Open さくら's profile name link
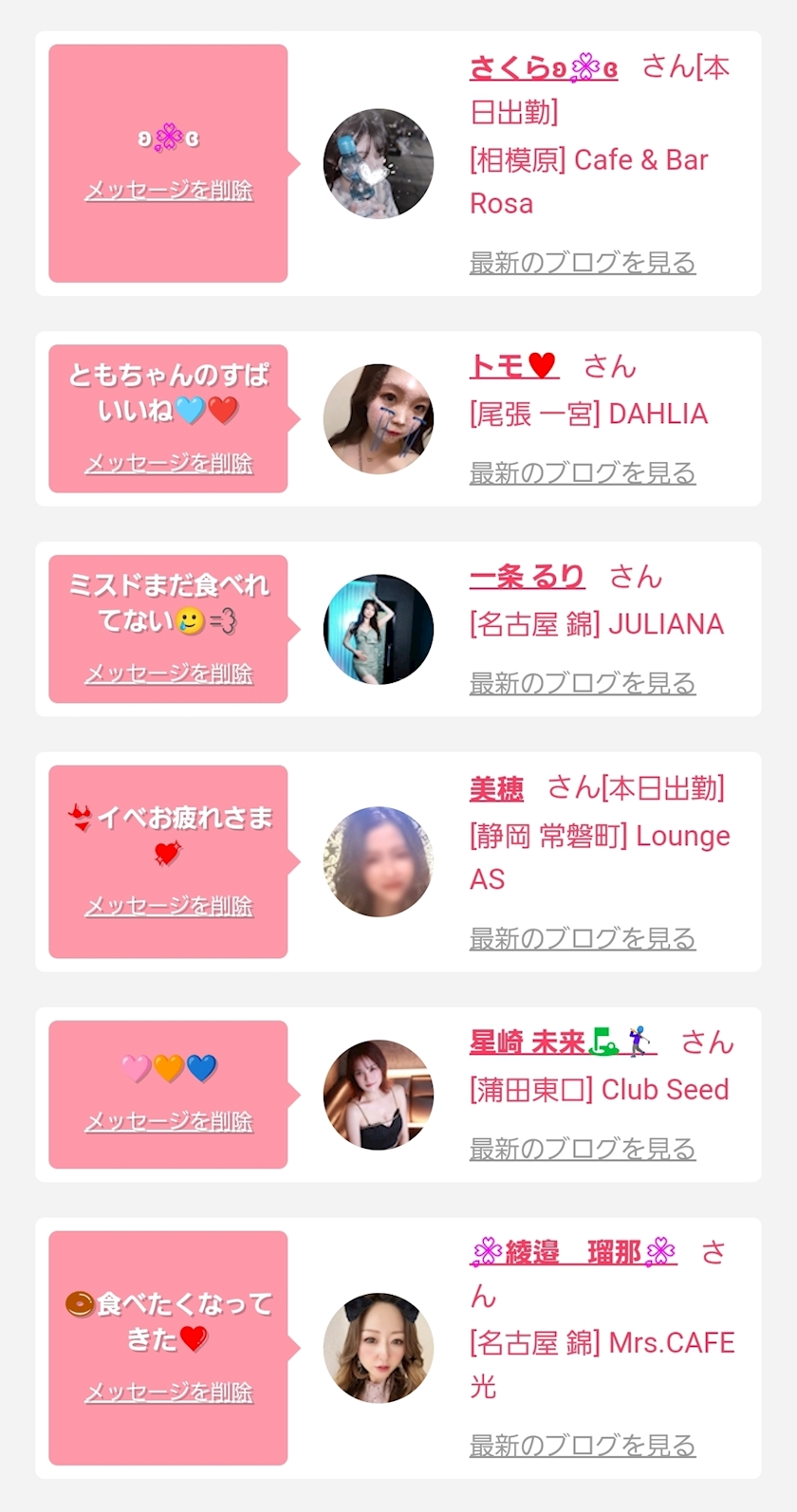 pyautogui.click(x=544, y=67)
